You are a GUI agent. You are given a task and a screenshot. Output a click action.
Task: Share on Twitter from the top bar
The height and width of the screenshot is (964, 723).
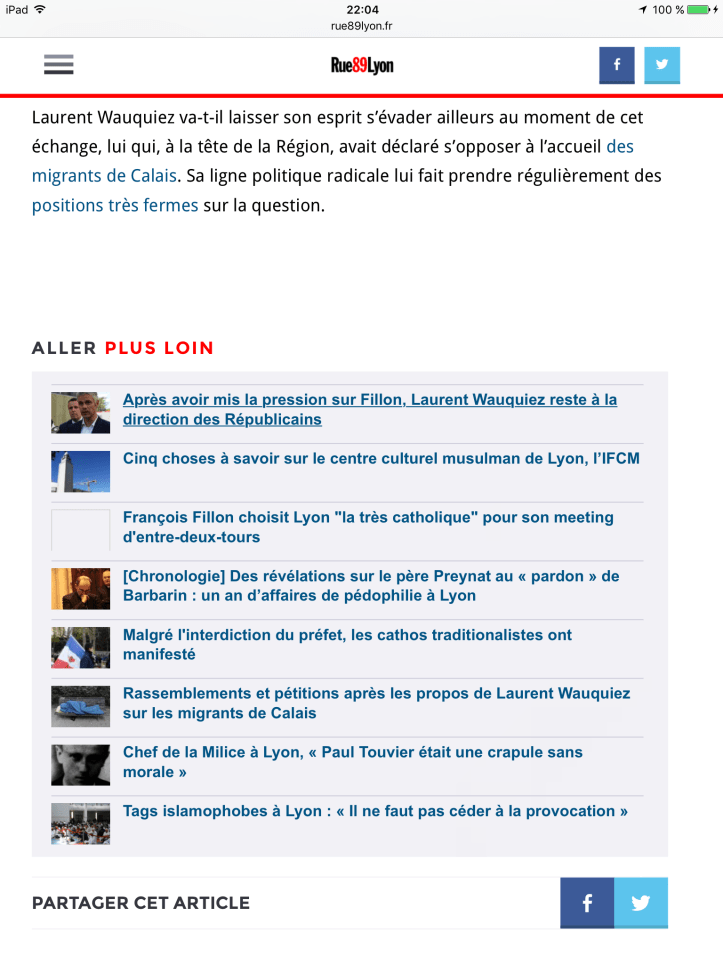click(x=661, y=65)
